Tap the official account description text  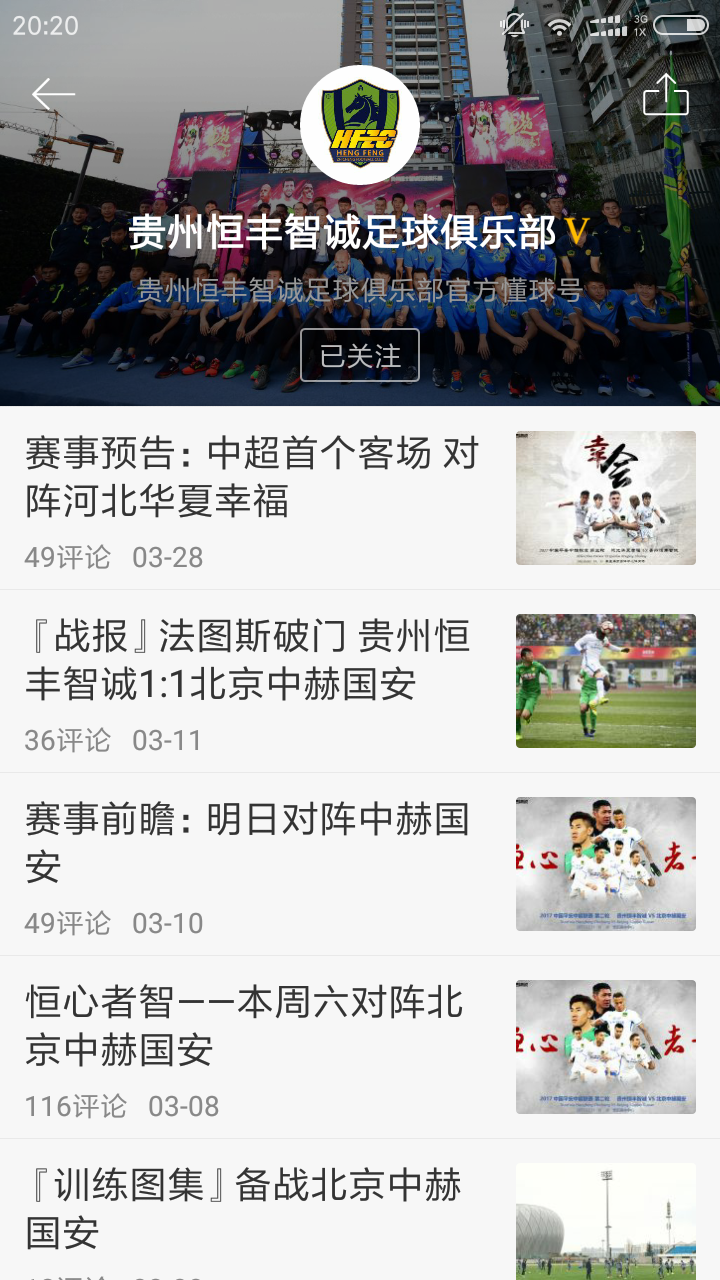tap(360, 290)
